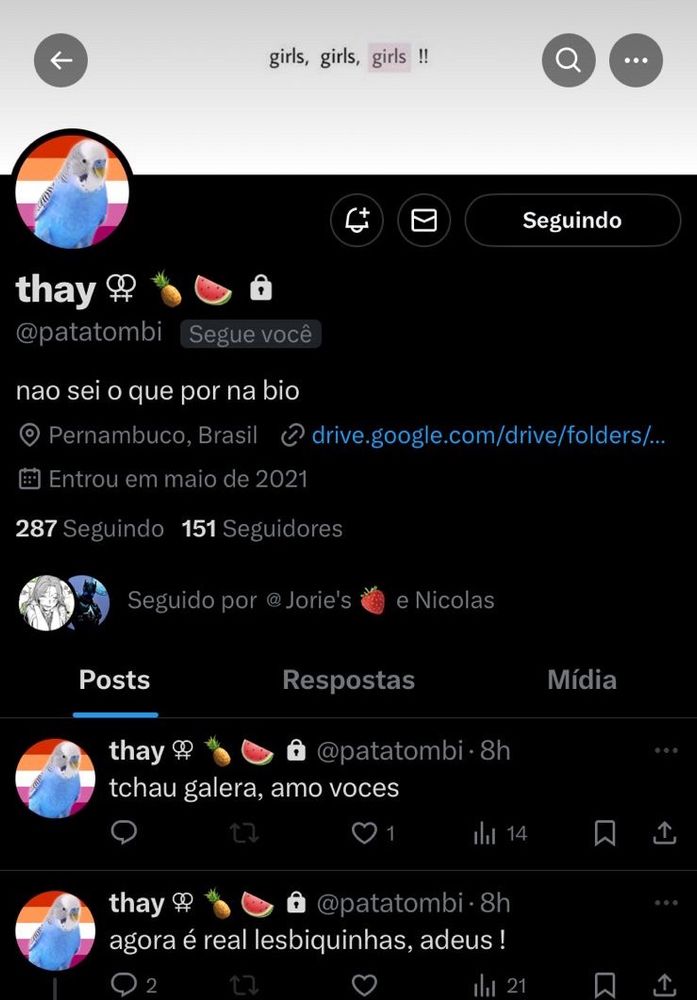View the 151 Seguidores list
Viewport: 697px width, 1000px height.
point(262,529)
